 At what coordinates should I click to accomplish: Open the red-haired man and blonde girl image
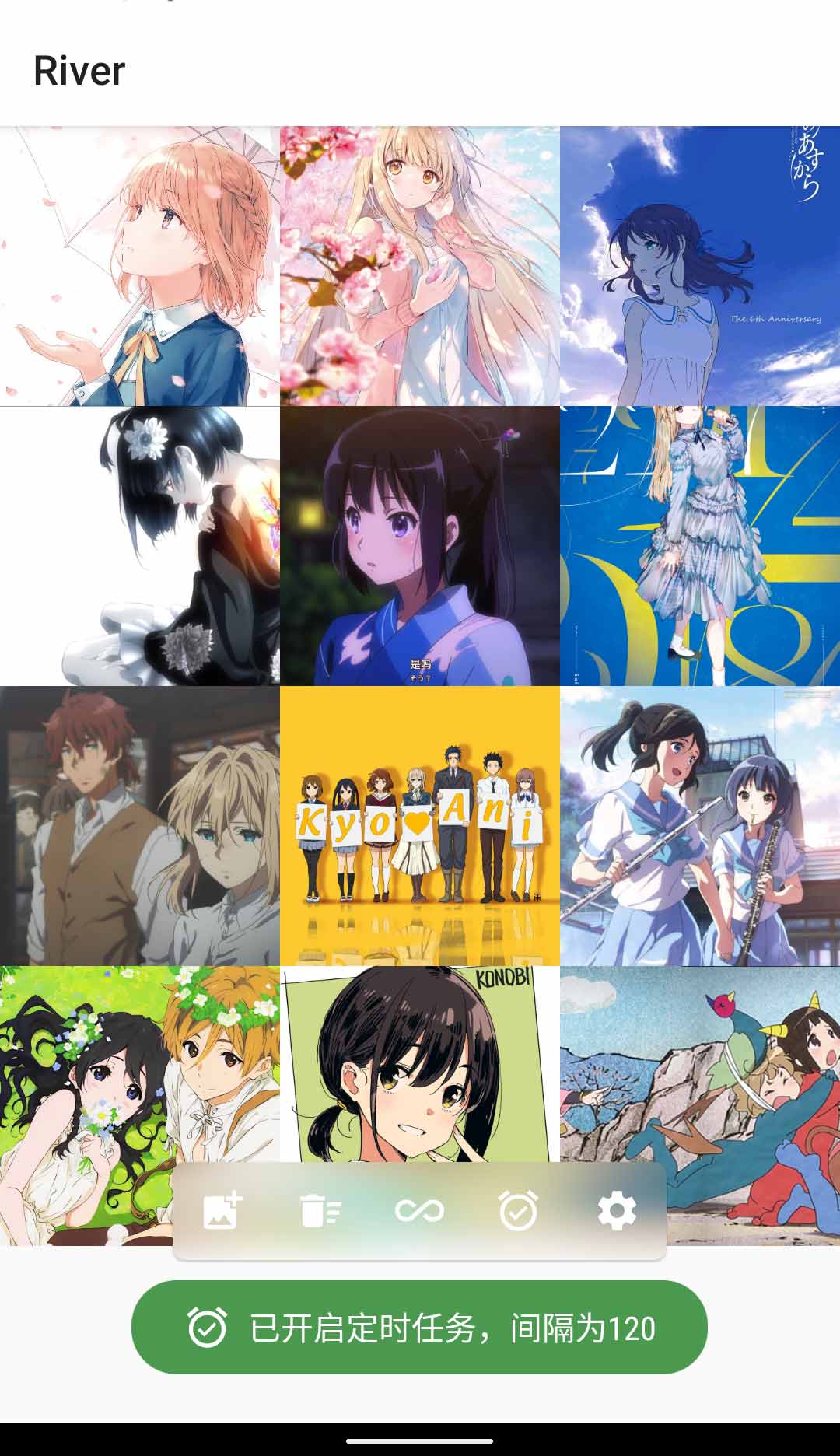(x=140, y=826)
